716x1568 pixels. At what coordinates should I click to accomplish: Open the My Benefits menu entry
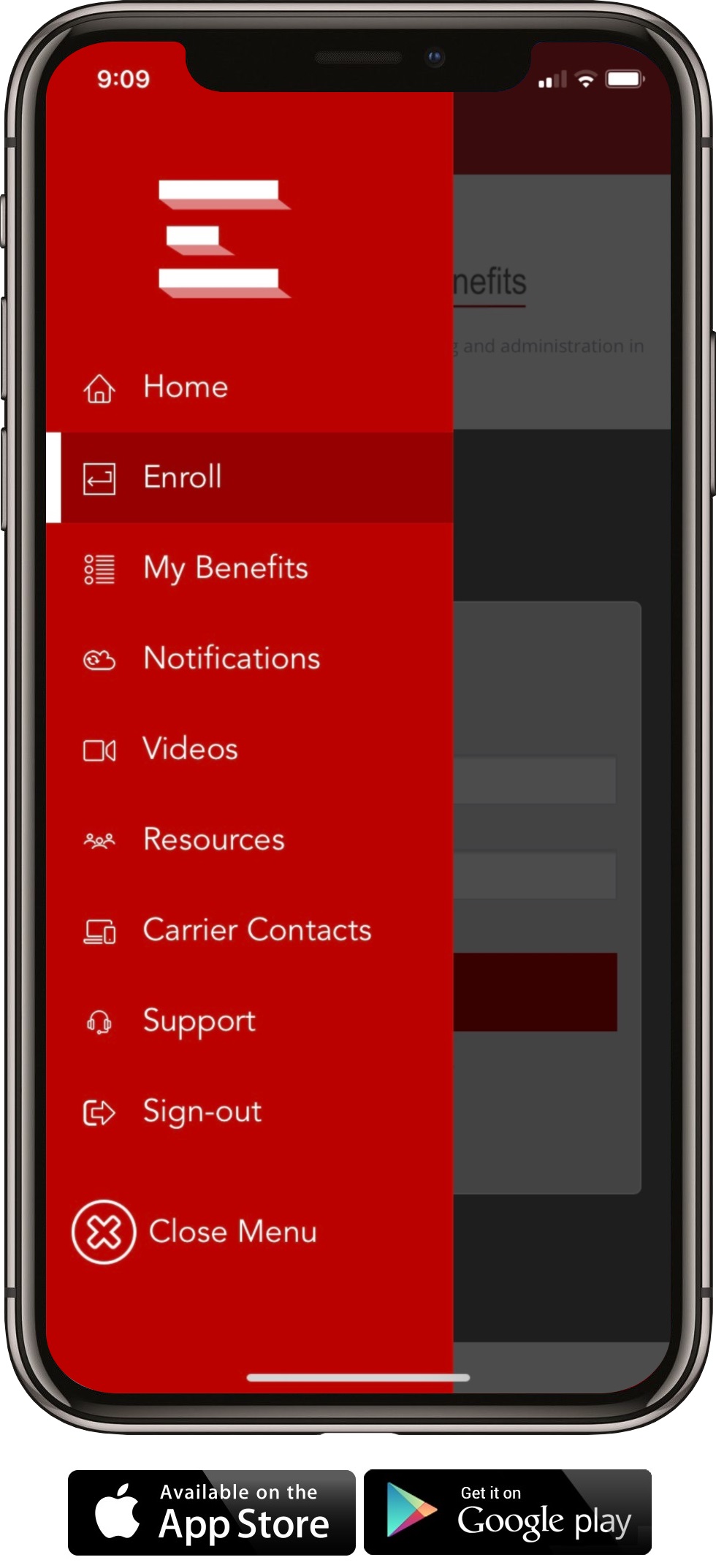click(225, 569)
